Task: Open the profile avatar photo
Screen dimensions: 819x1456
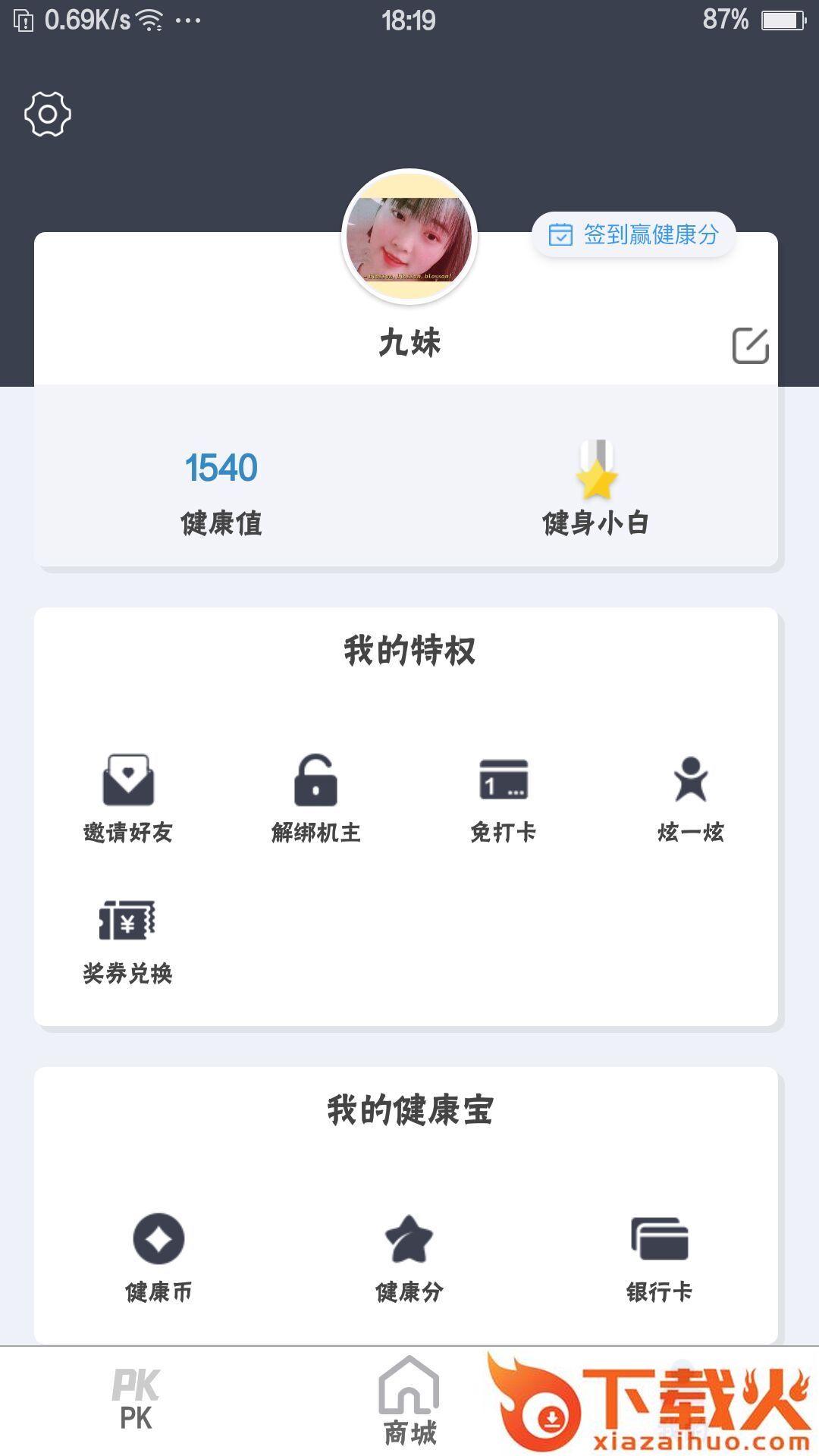Action: click(409, 237)
